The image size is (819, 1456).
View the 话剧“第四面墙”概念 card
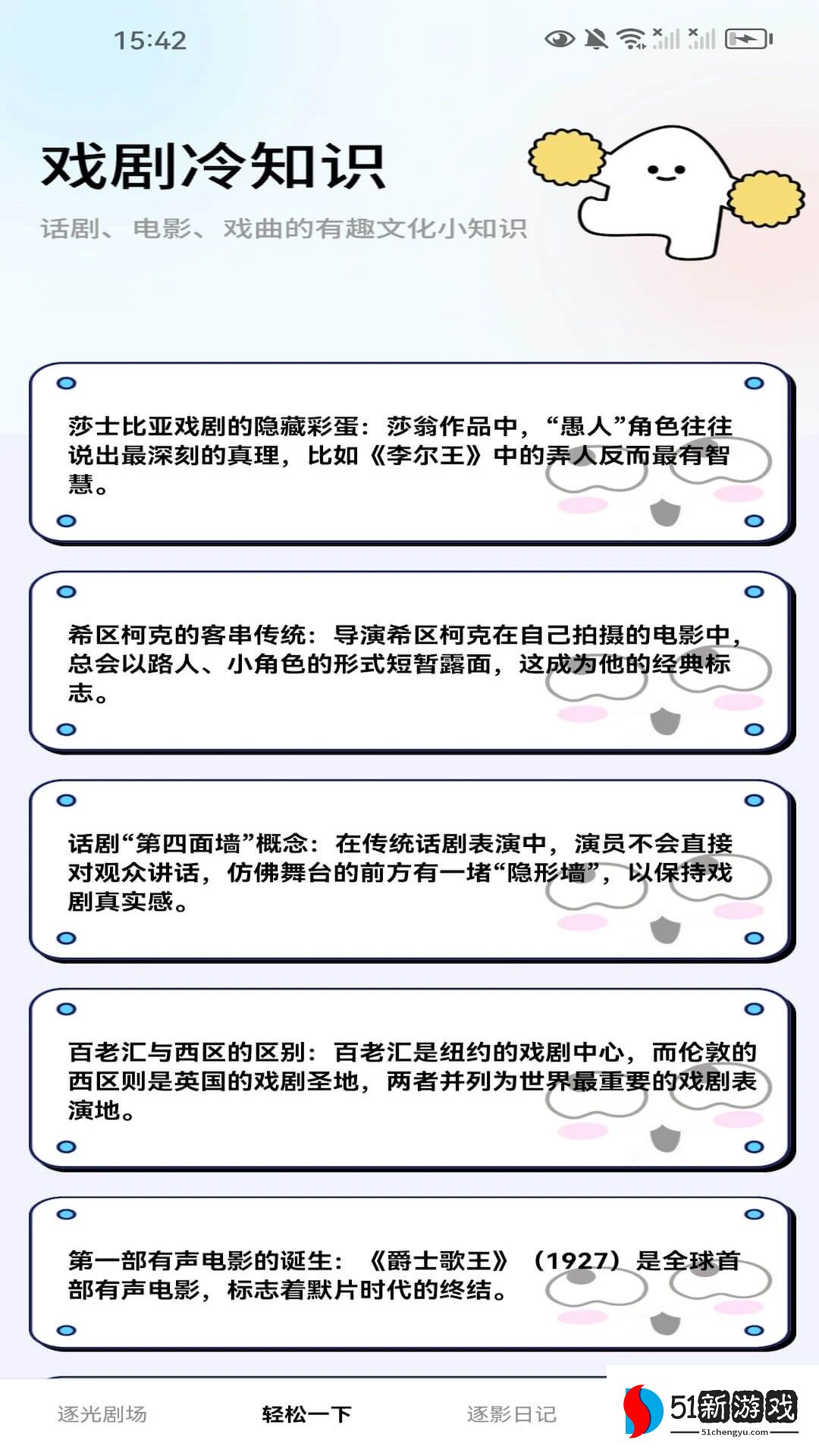click(x=409, y=871)
